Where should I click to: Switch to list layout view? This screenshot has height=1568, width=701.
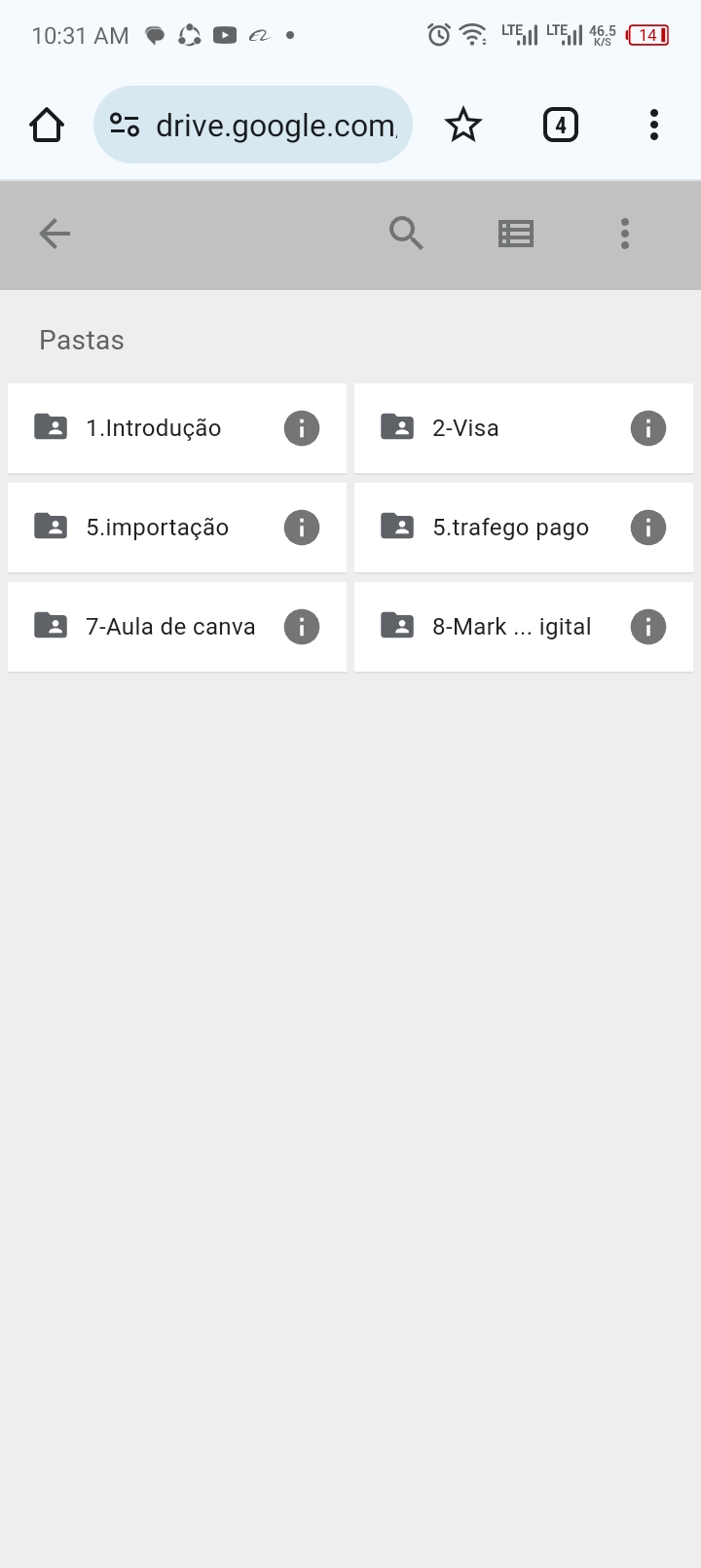[x=516, y=234]
